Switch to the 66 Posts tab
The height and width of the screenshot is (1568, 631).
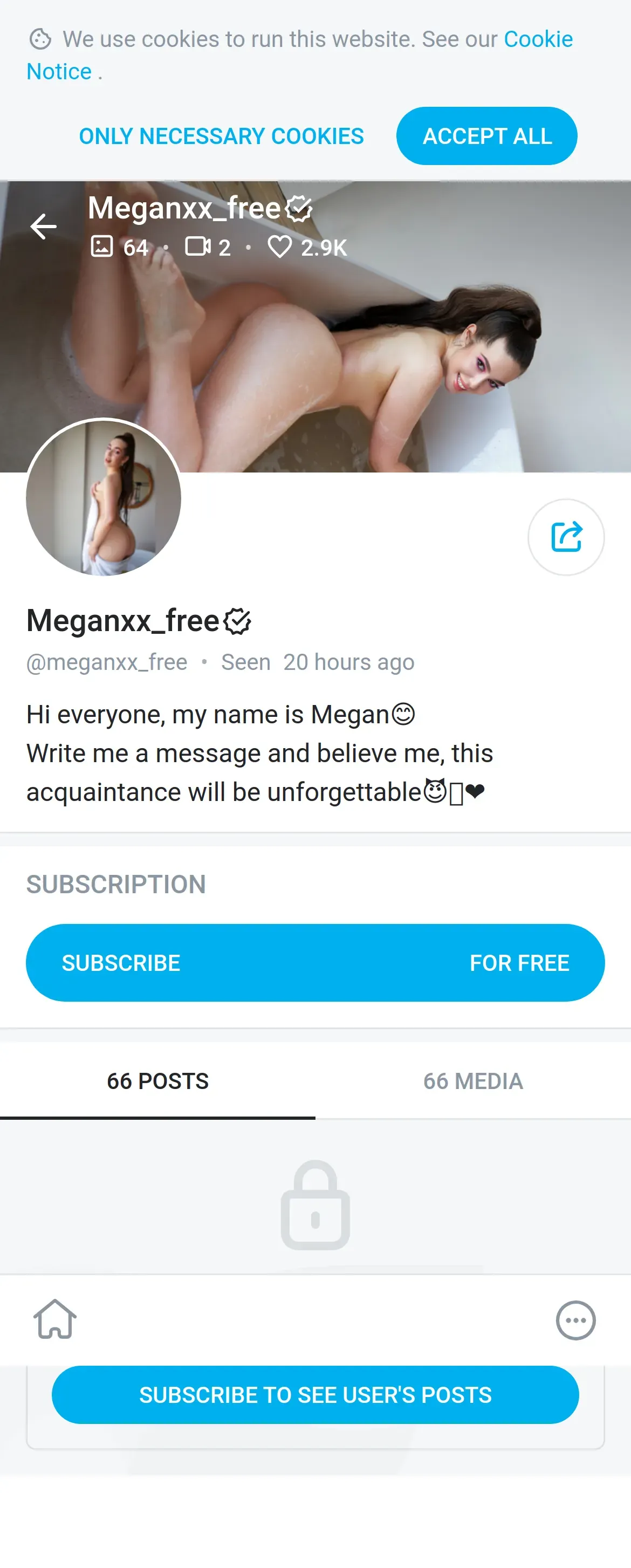pos(157,1081)
